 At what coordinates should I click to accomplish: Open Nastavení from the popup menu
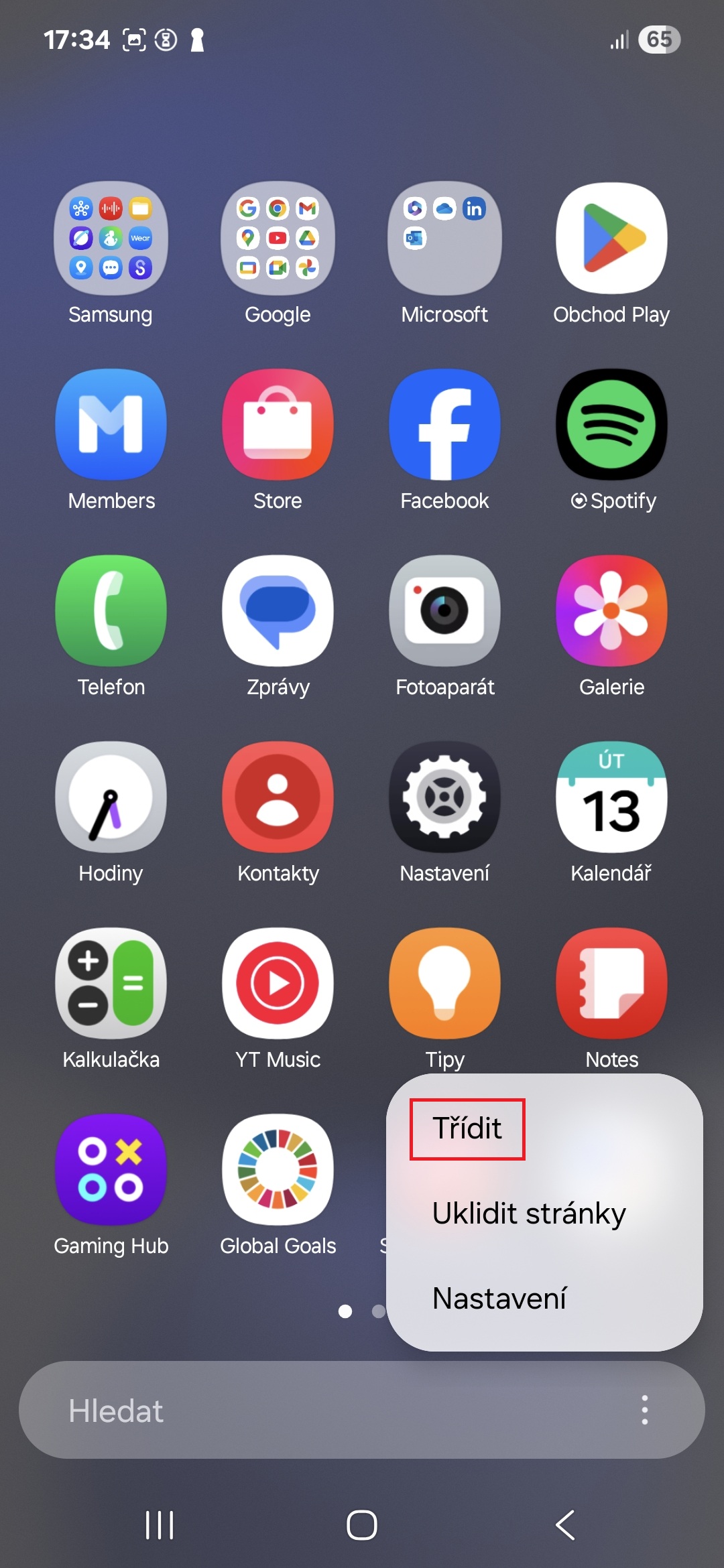pyautogui.click(x=499, y=1298)
